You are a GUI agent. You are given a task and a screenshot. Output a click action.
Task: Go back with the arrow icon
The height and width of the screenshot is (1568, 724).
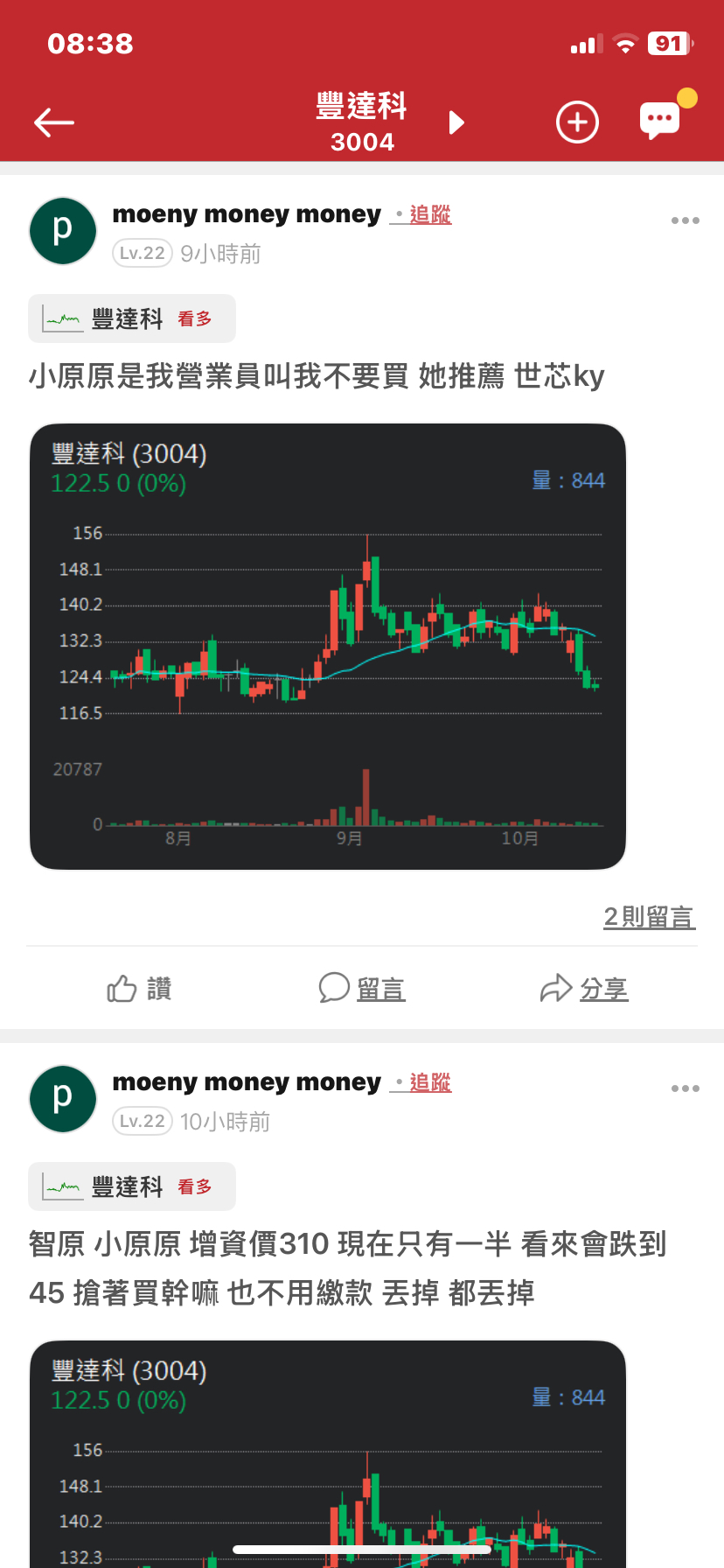[54, 122]
